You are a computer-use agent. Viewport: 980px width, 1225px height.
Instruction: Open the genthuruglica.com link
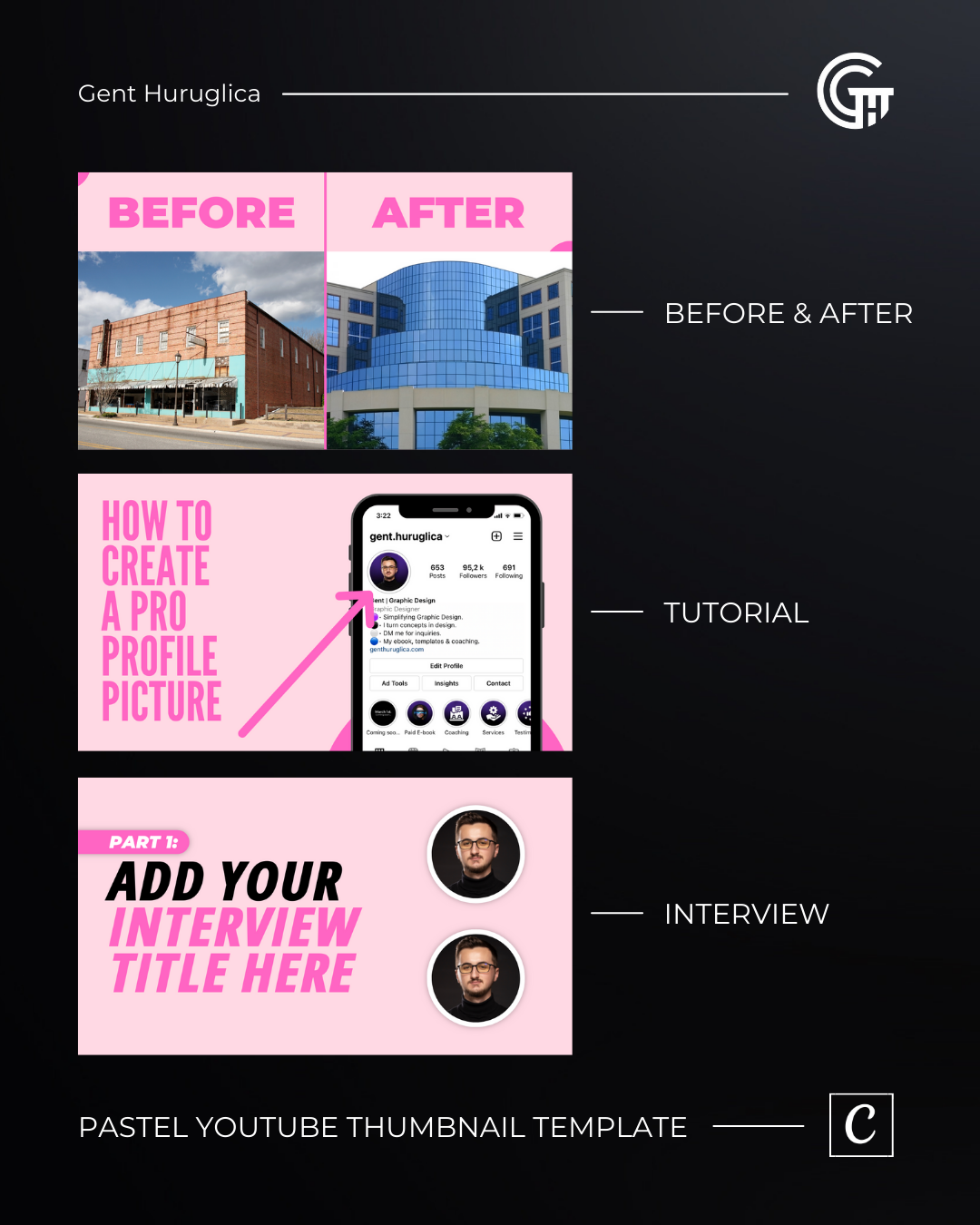pyautogui.click(x=396, y=649)
